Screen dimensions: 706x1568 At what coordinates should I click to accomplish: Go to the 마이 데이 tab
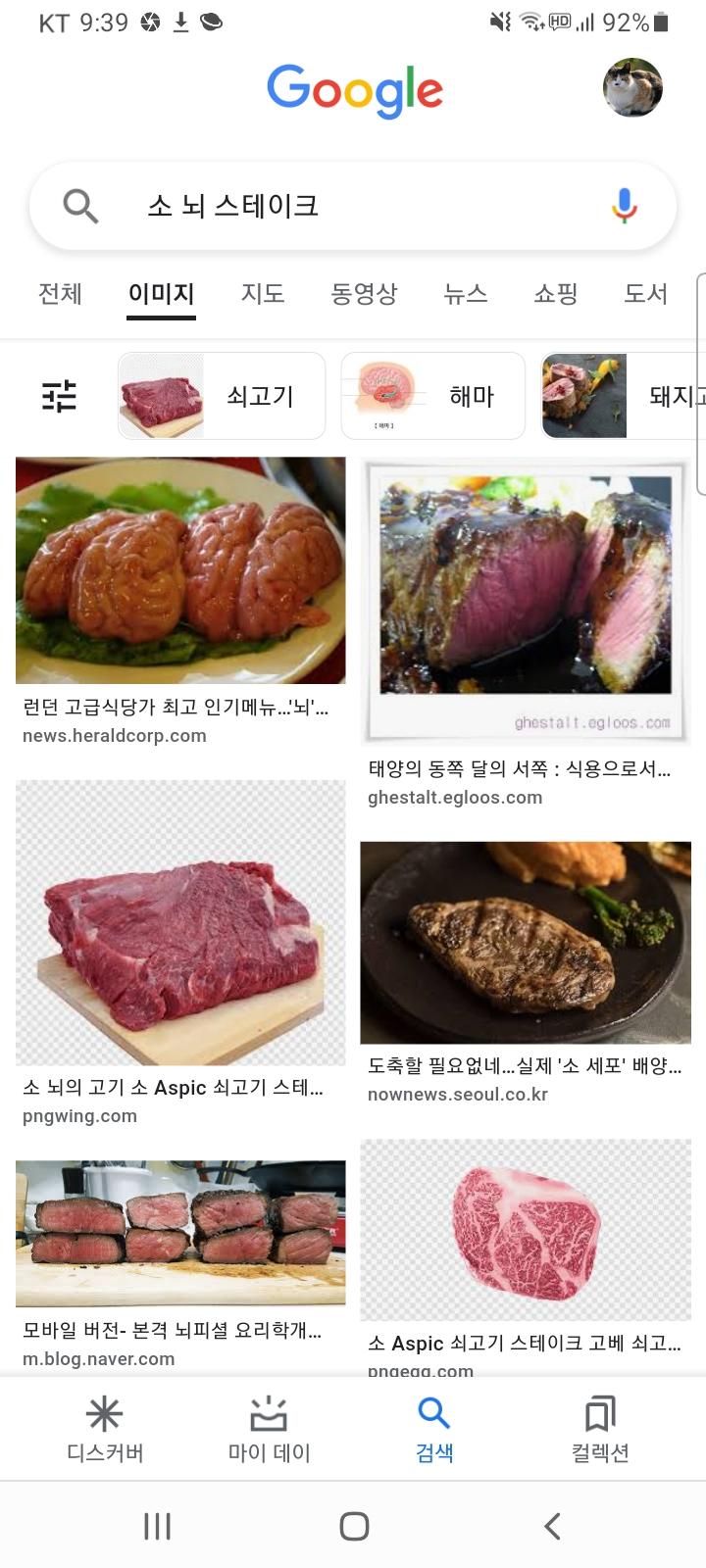pos(269,1430)
